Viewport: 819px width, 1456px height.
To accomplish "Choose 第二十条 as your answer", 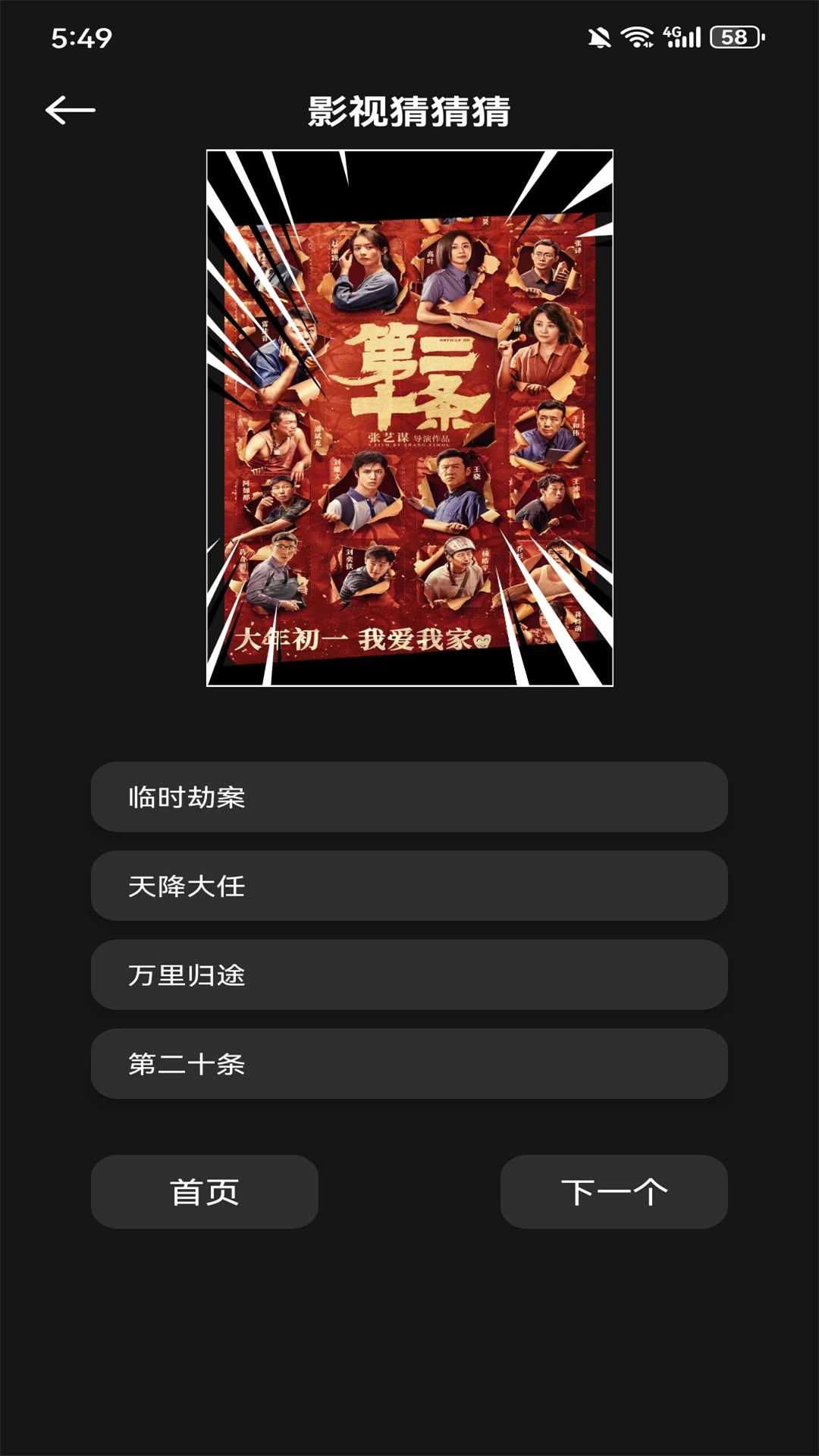I will coord(409,1065).
